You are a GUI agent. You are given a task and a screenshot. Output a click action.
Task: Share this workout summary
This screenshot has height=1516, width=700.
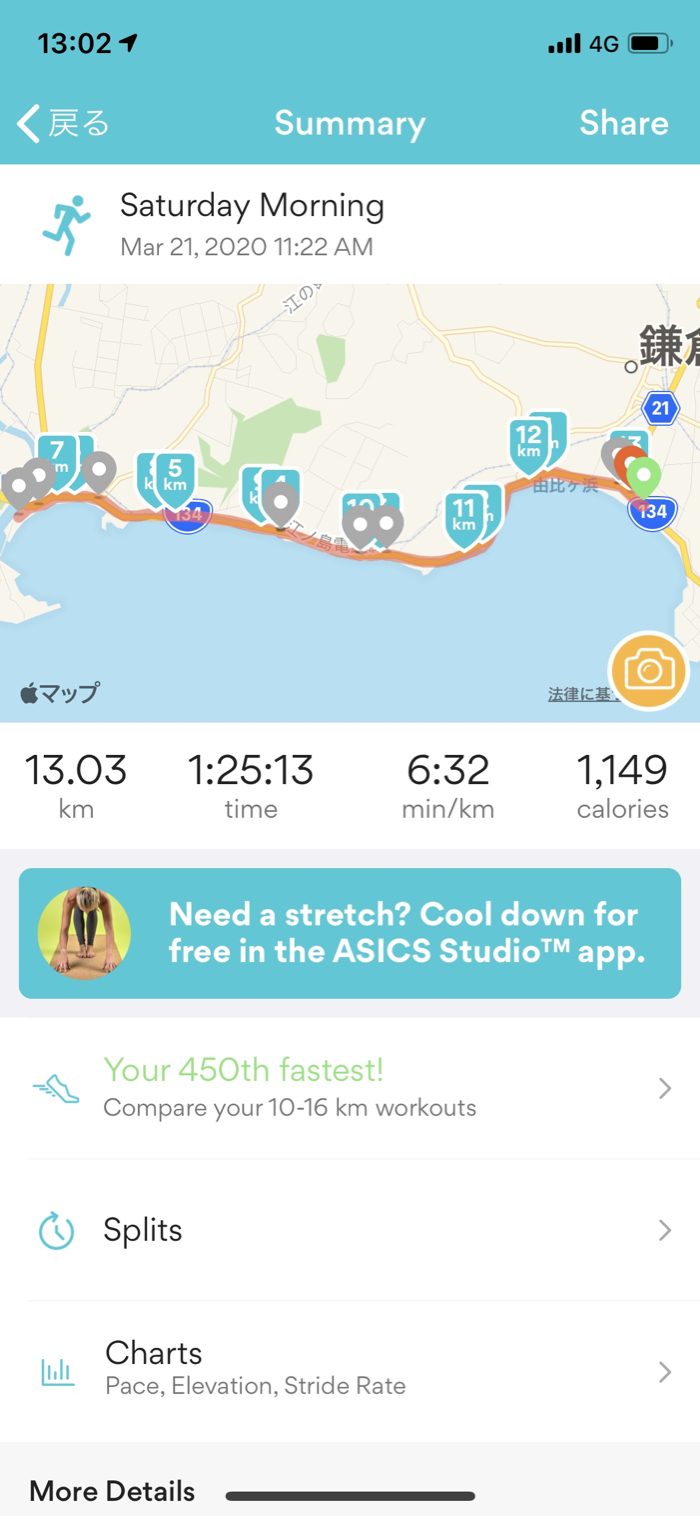pos(623,123)
